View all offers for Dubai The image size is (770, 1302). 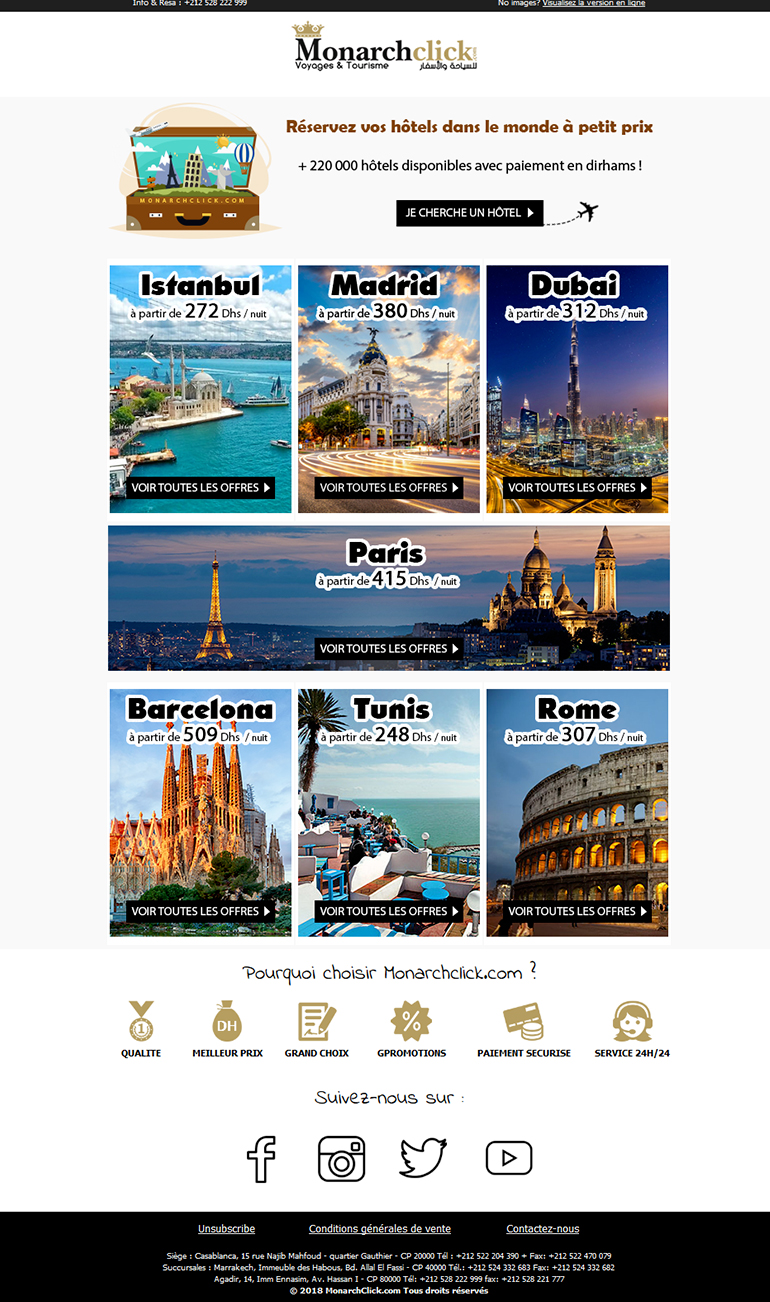(x=577, y=488)
